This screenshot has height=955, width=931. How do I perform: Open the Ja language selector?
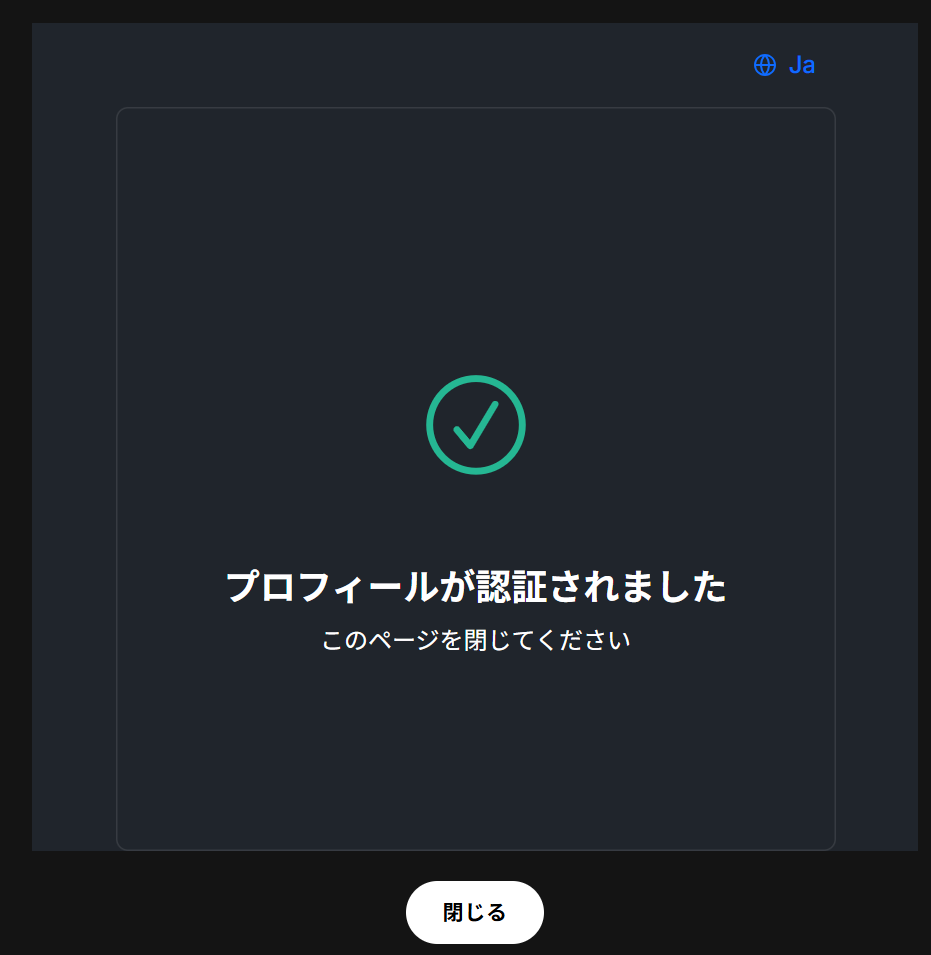(785, 65)
